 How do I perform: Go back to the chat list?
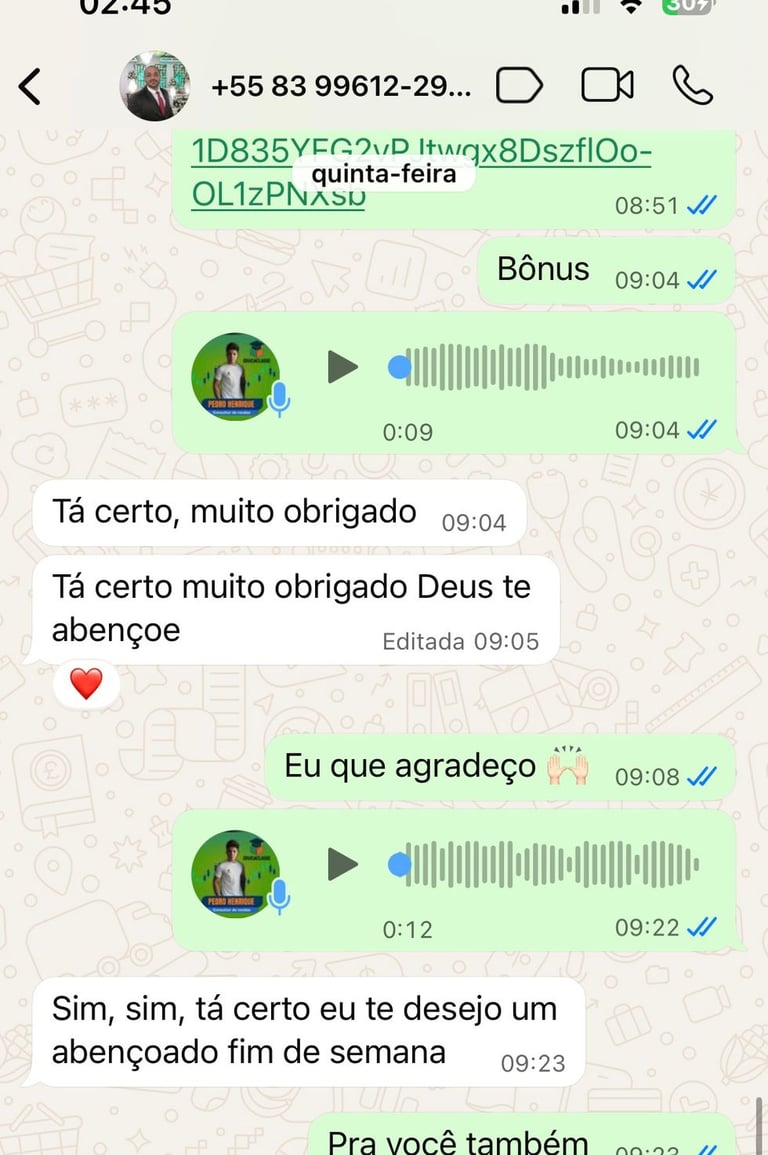[x=30, y=86]
